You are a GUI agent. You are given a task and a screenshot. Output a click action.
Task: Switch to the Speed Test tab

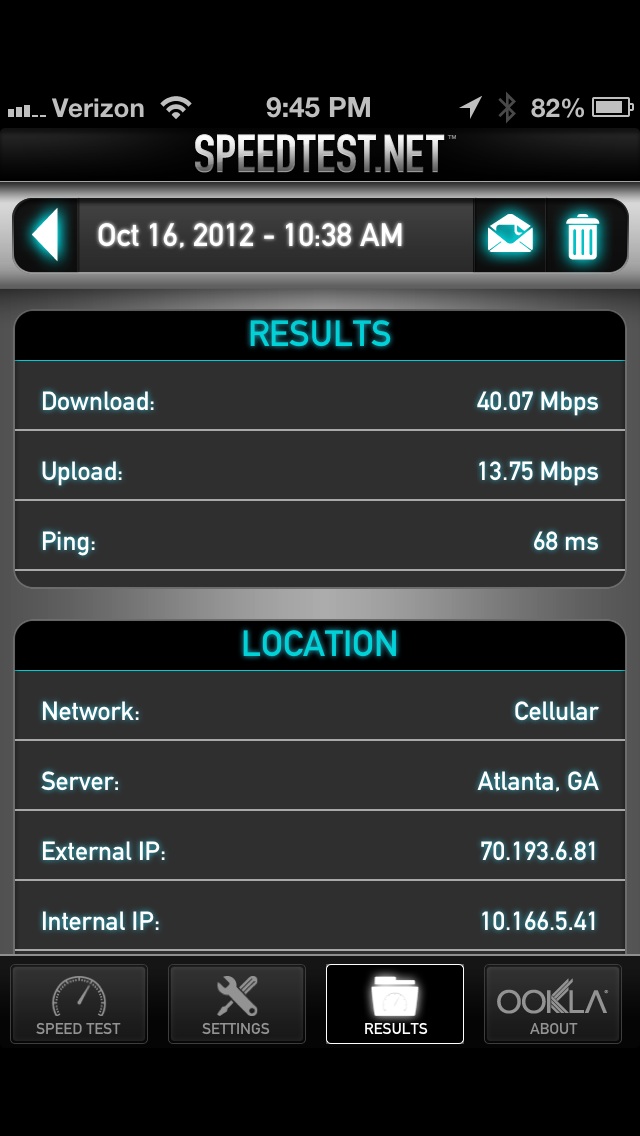click(78, 1004)
